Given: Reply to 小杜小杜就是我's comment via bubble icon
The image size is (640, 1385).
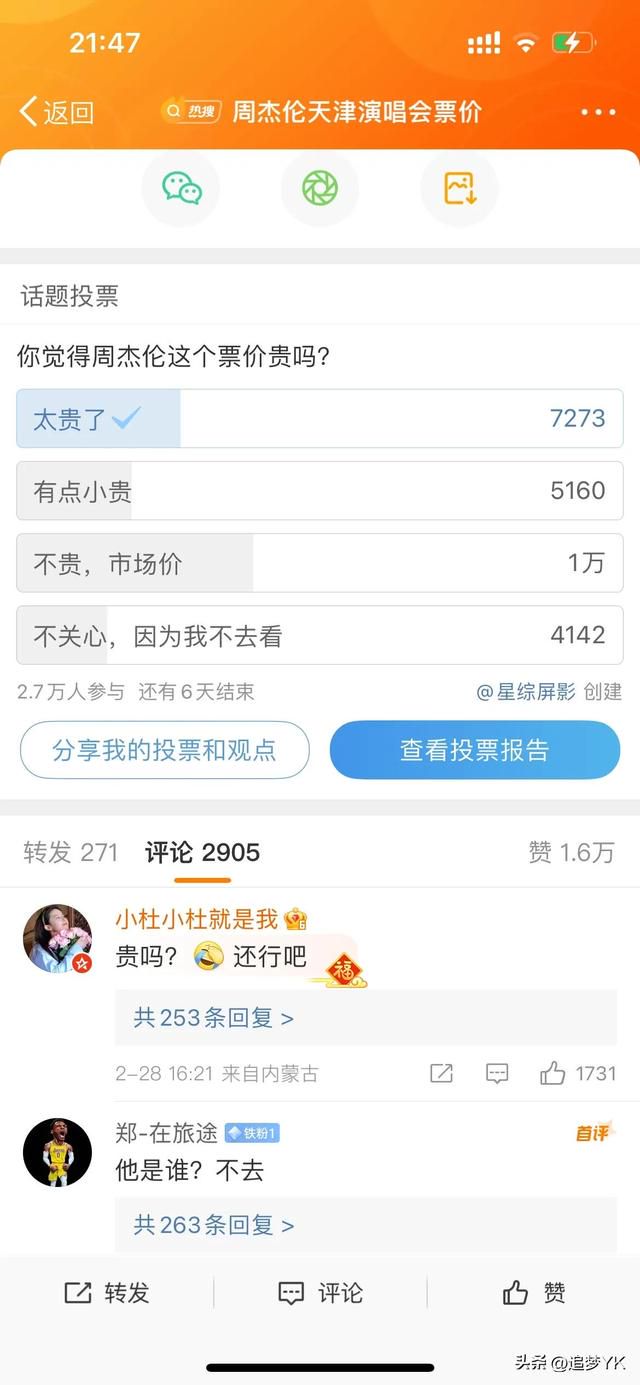Looking at the screenshot, I should tap(497, 1073).
